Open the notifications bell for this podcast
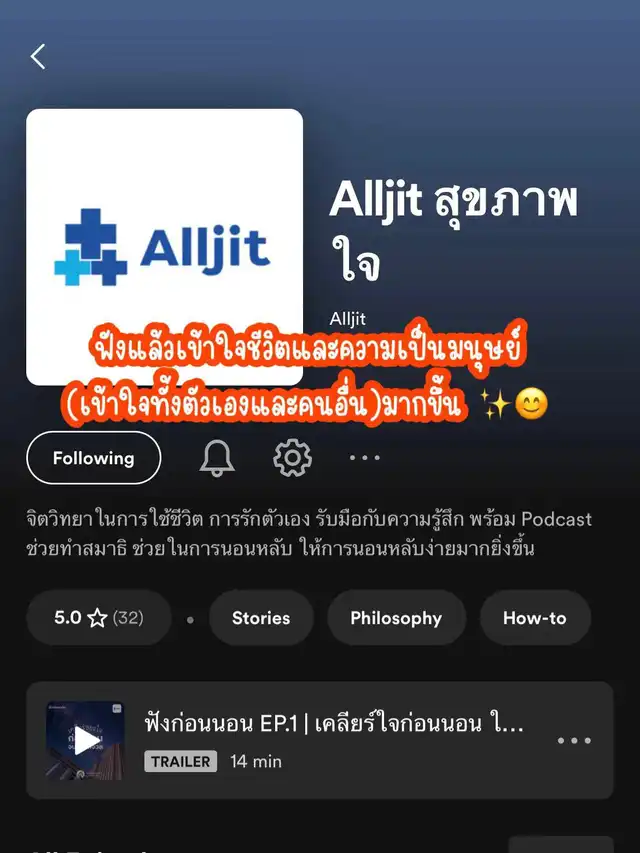Image resolution: width=640 pixels, height=853 pixels. [217, 458]
